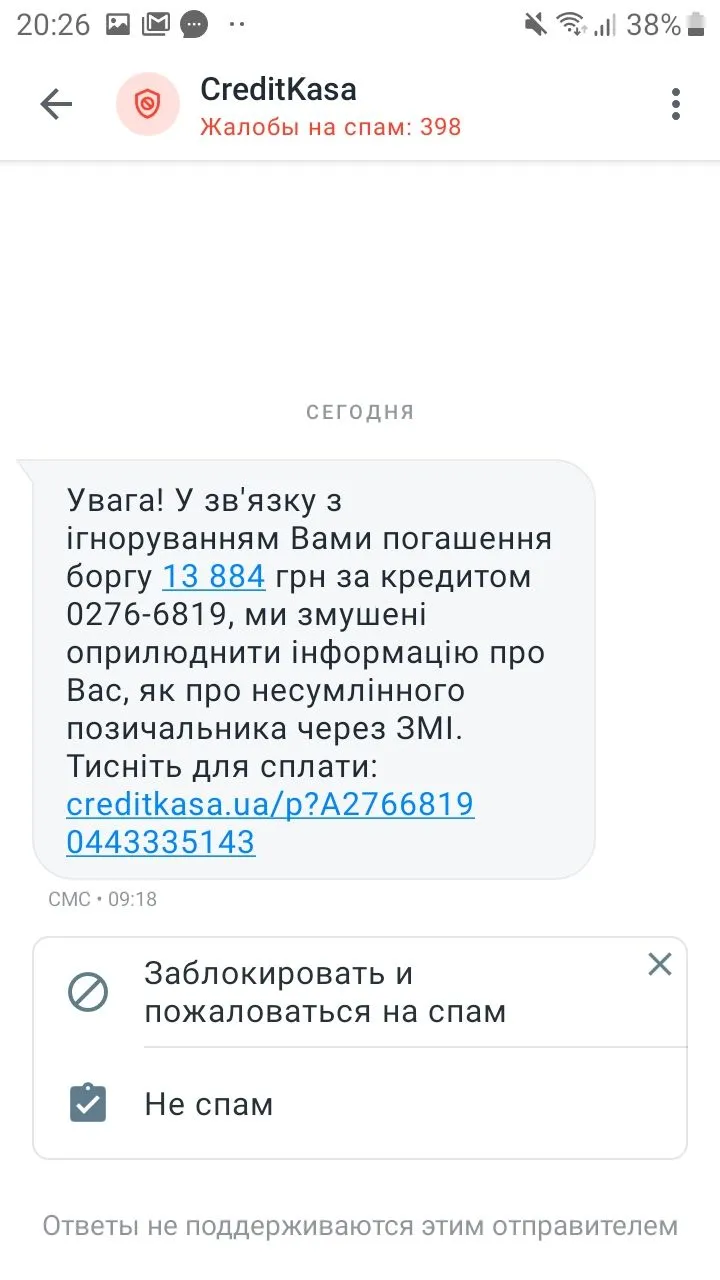Open the three-dot overflow menu
This screenshot has width=720, height=1280.
pyautogui.click(x=676, y=104)
